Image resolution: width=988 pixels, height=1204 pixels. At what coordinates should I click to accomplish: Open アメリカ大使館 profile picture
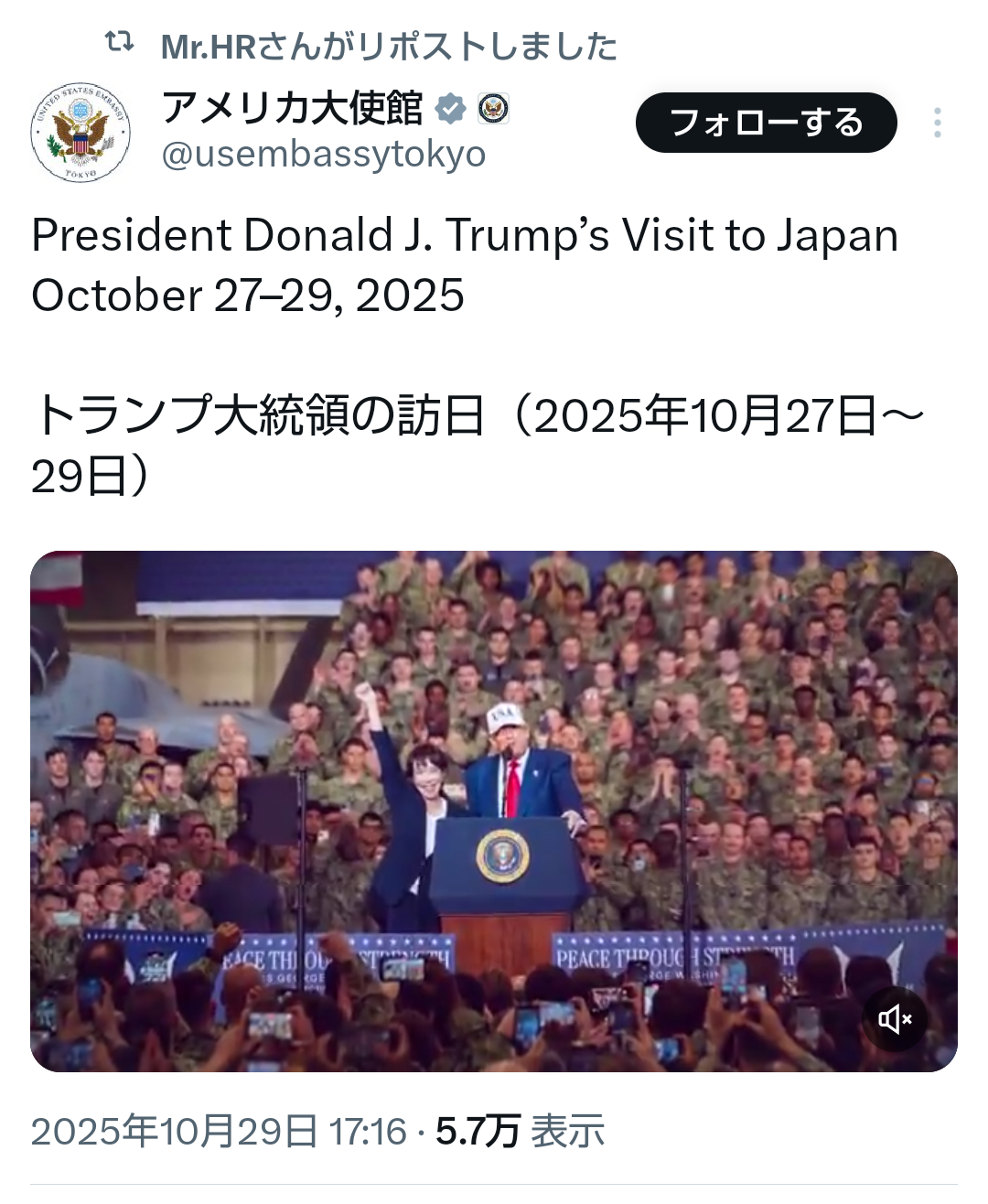[x=80, y=134]
